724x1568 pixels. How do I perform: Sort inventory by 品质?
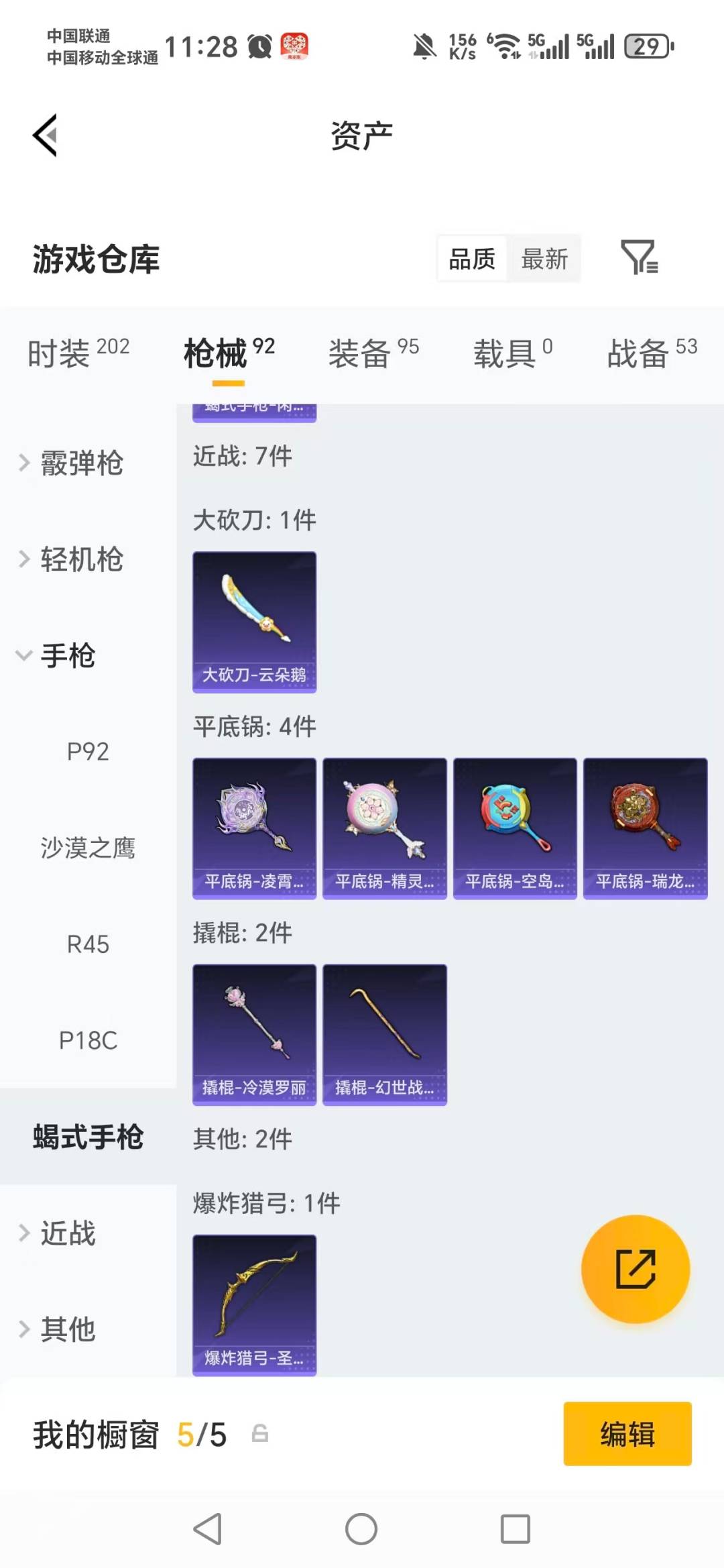tap(471, 259)
